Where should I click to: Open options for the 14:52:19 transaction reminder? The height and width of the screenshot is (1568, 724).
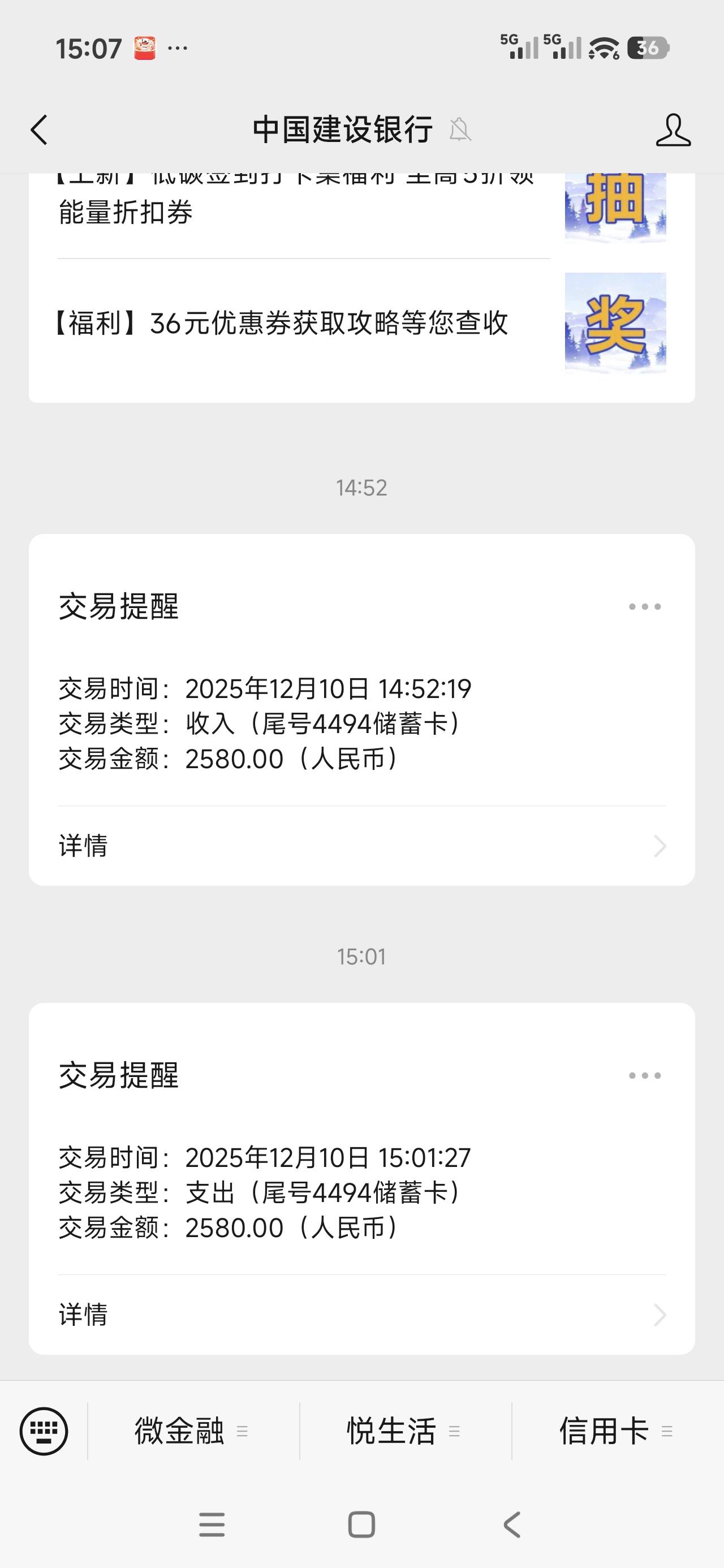coord(644,606)
